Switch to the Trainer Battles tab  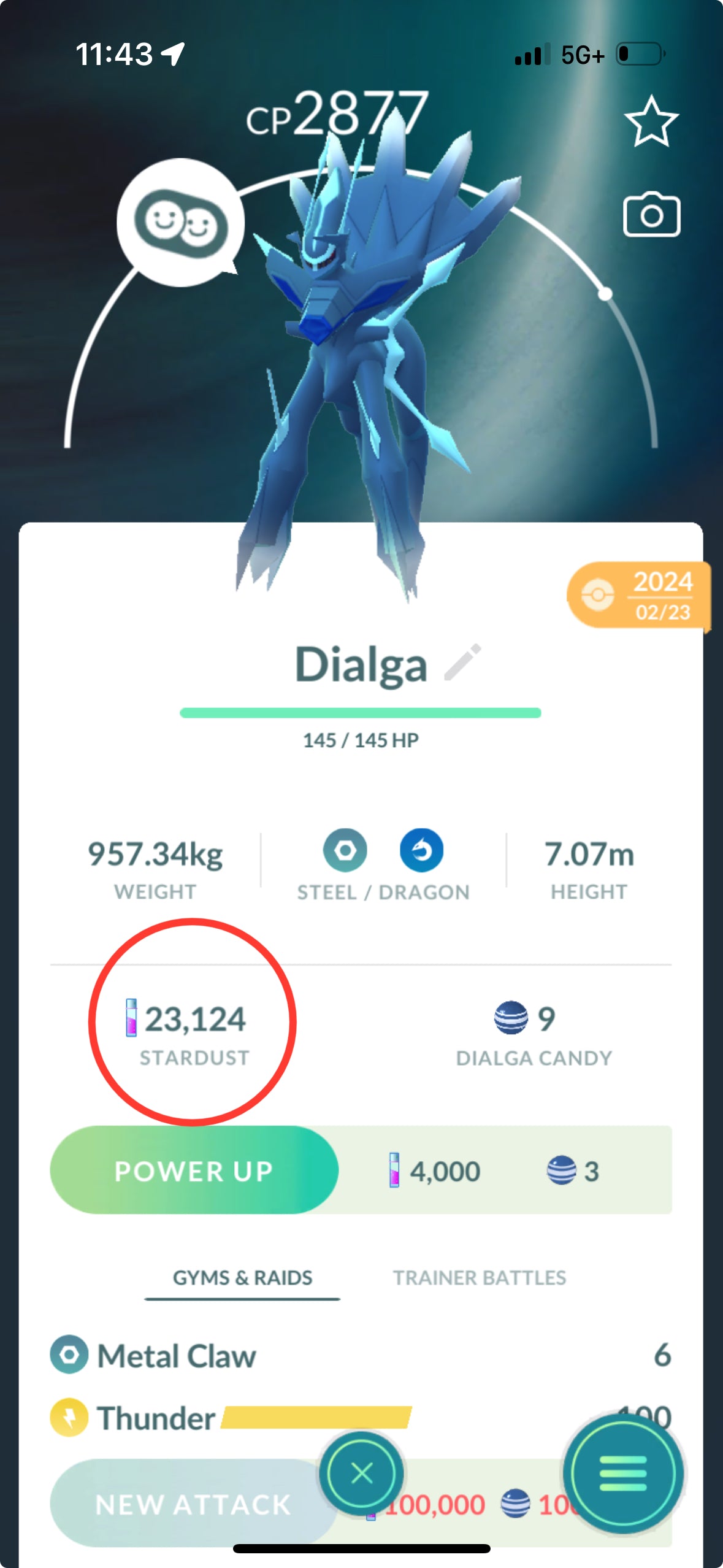(479, 1278)
